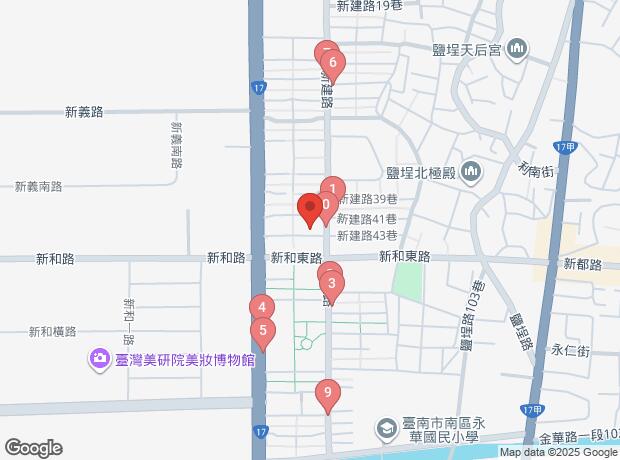Open 鹽埕天后宮 place icon
Viewport: 620px width, 460px height.
pyautogui.click(x=517, y=48)
